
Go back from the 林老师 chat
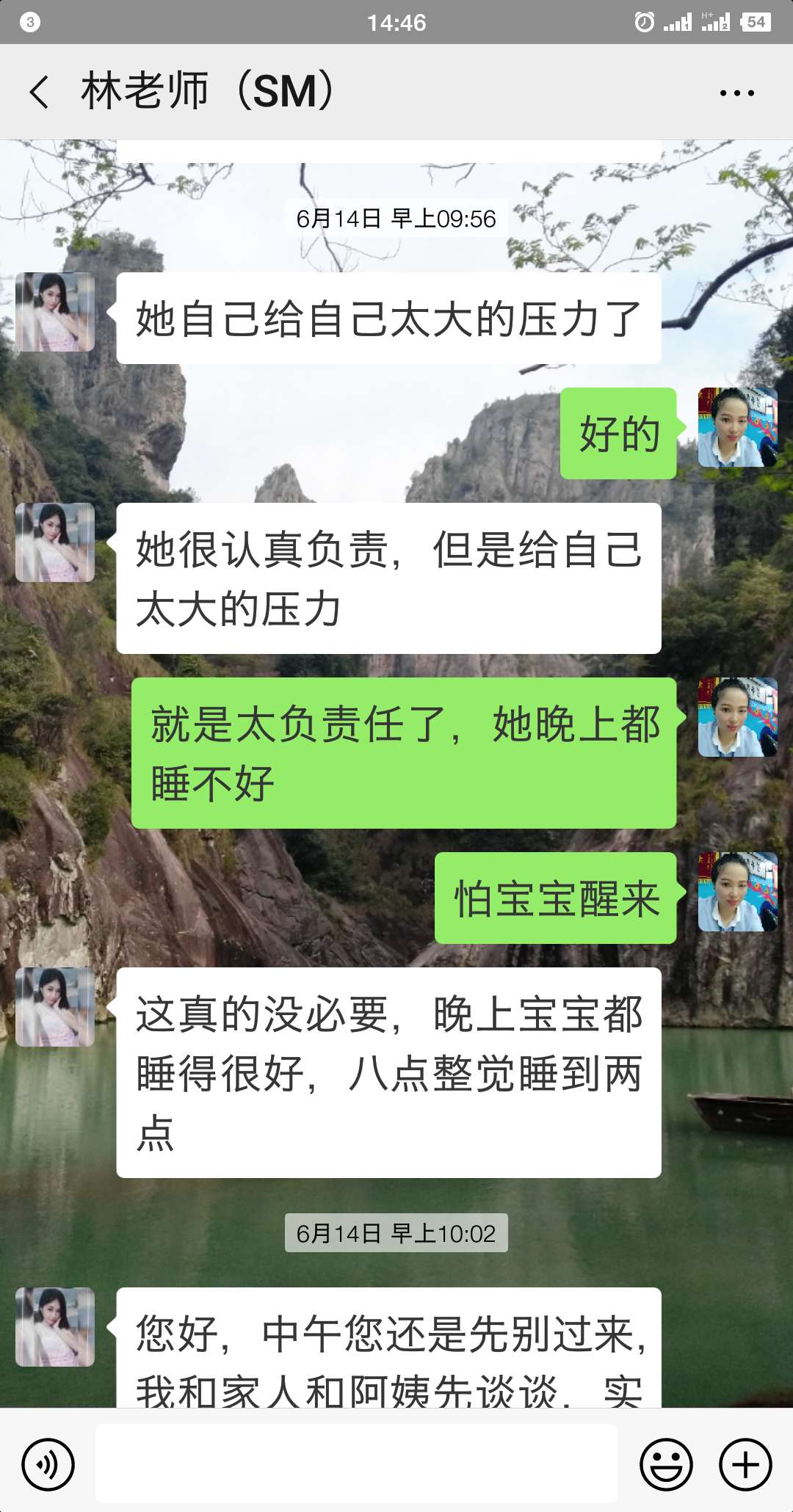click(x=40, y=92)
